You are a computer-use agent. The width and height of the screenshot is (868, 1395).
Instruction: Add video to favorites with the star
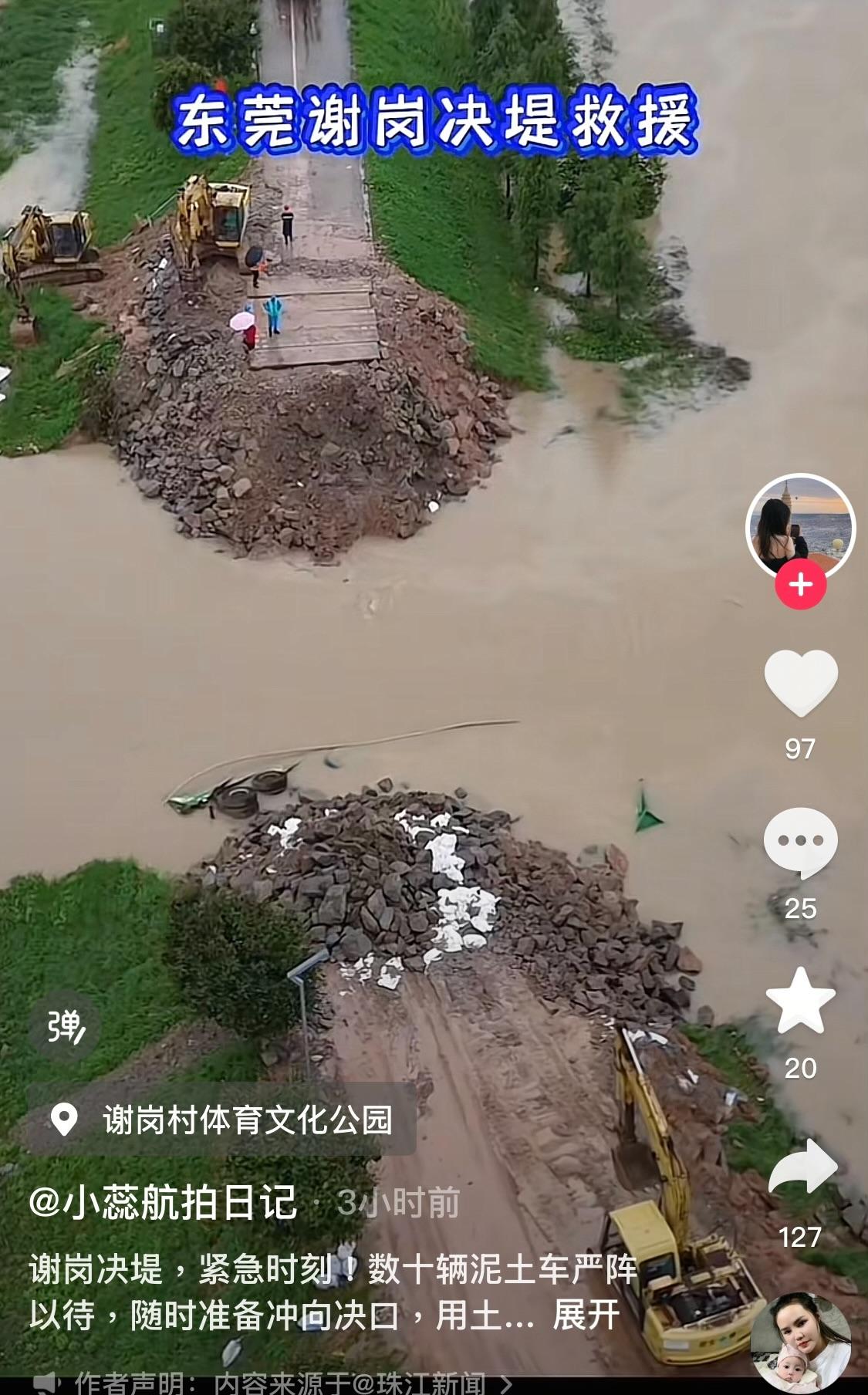(x=801, y=1001)
